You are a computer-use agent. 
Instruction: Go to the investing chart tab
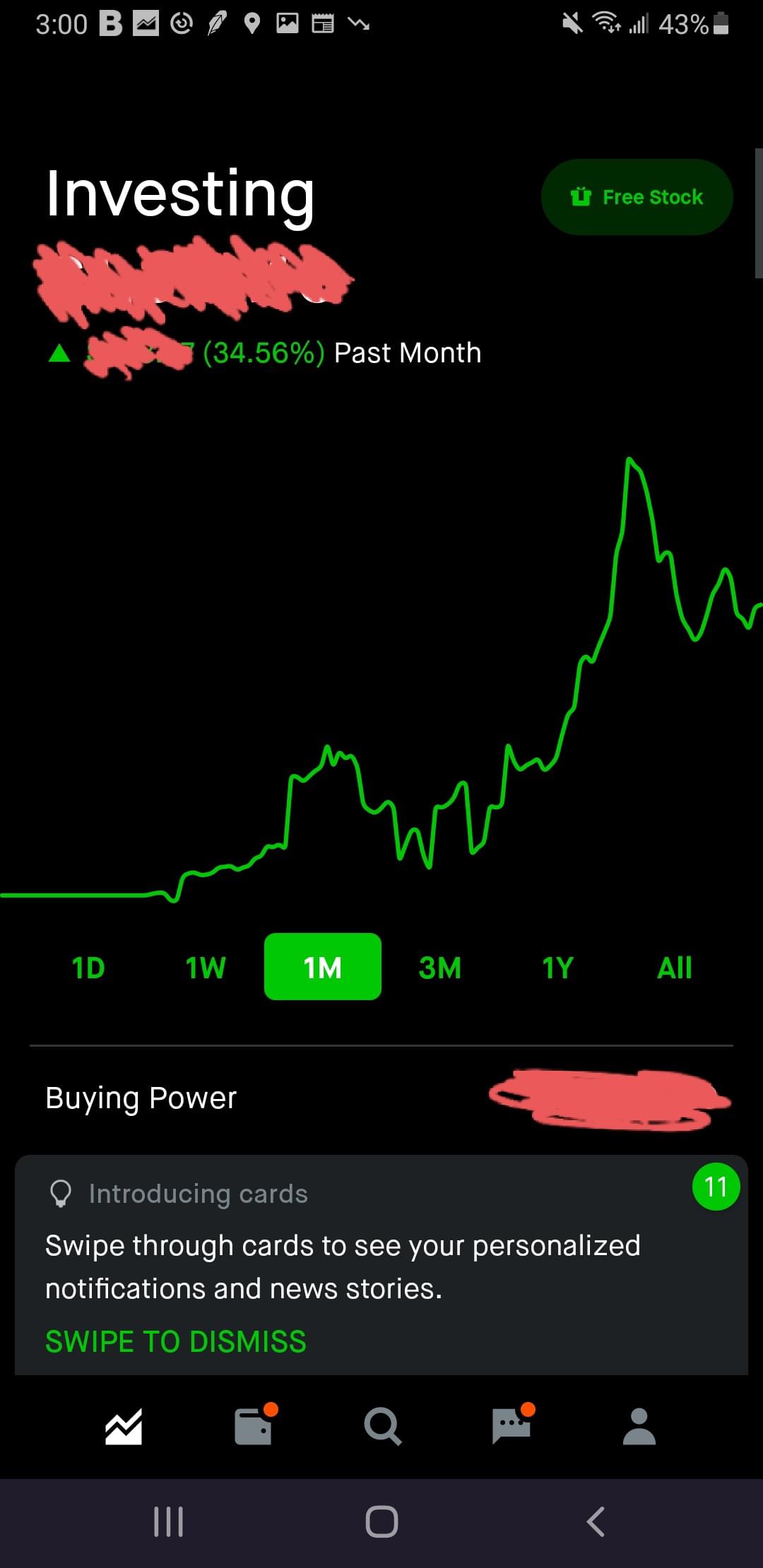[124, 1427]
